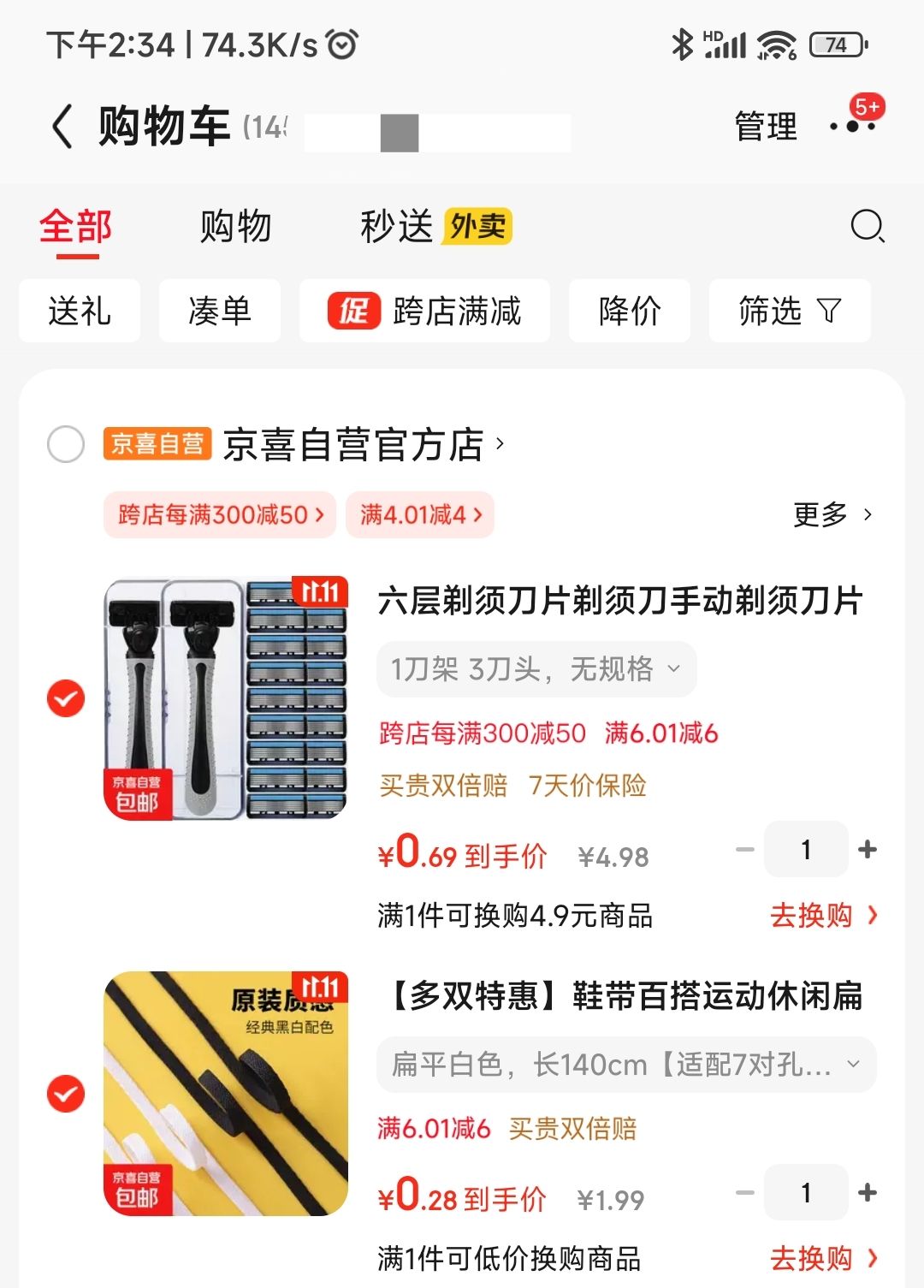Deselect the razor blade product checkbox
This screenshot has height=1288, width=924.
point(65,700)
